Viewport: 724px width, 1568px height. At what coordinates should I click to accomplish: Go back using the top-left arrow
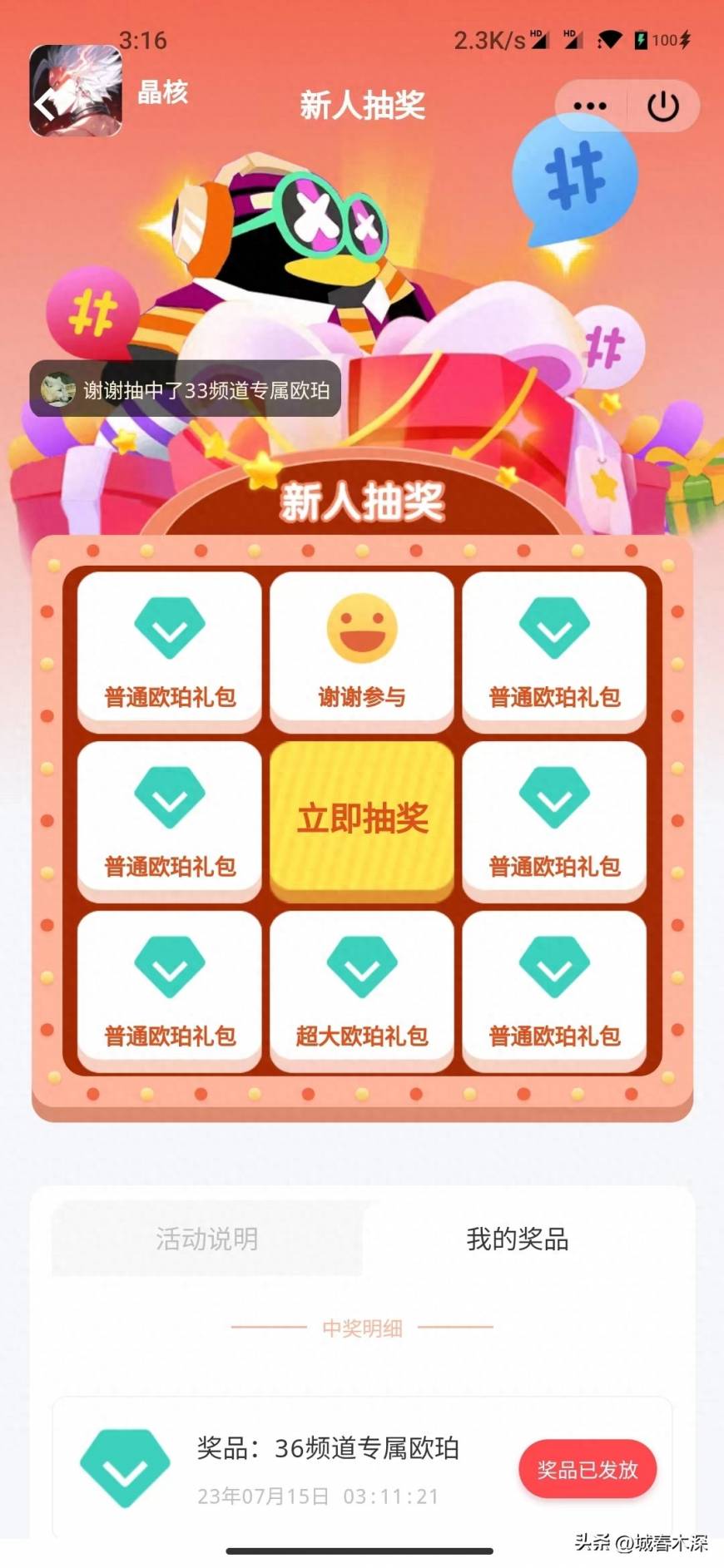tap(46, 106)
